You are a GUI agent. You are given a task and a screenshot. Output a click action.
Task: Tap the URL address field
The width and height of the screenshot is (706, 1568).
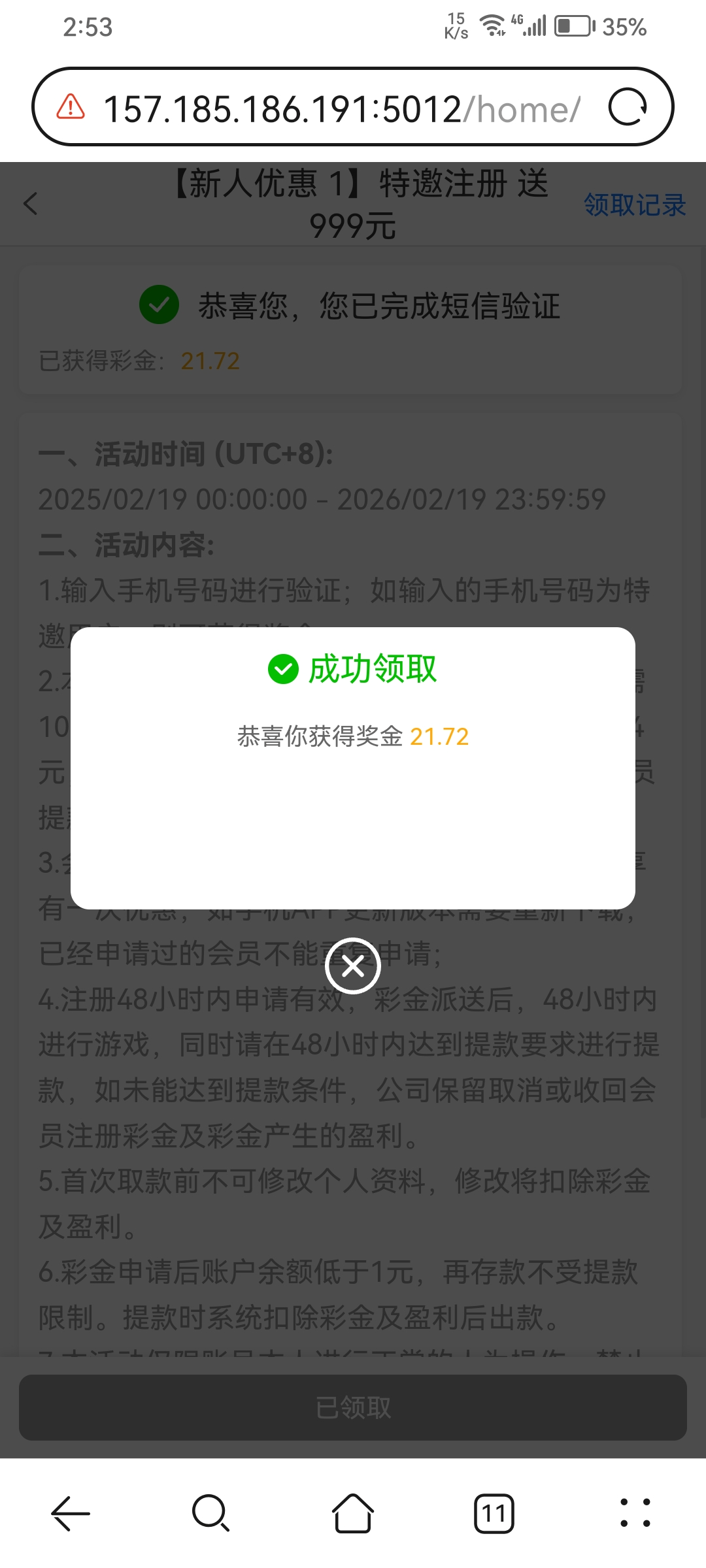point(340,108)
